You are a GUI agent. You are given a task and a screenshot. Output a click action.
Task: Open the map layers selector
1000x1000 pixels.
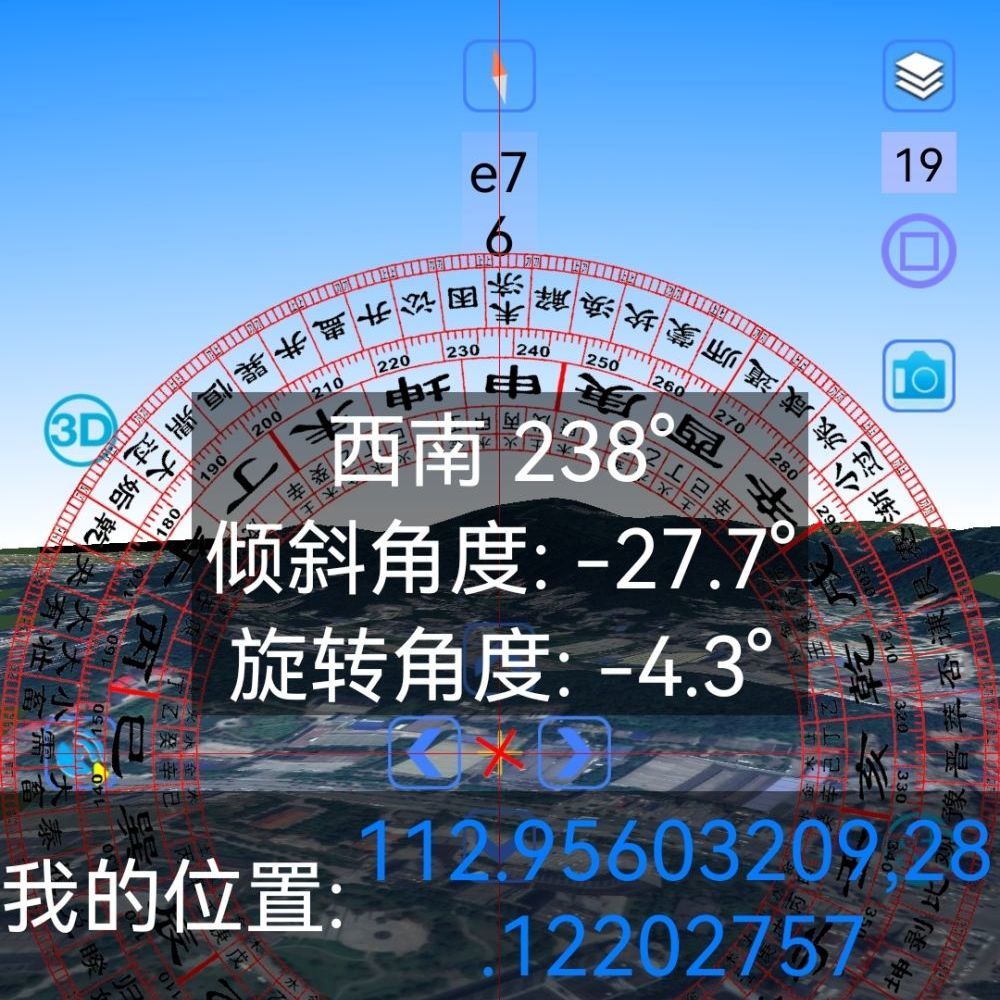pyautogui.click(x=918, y=75)
